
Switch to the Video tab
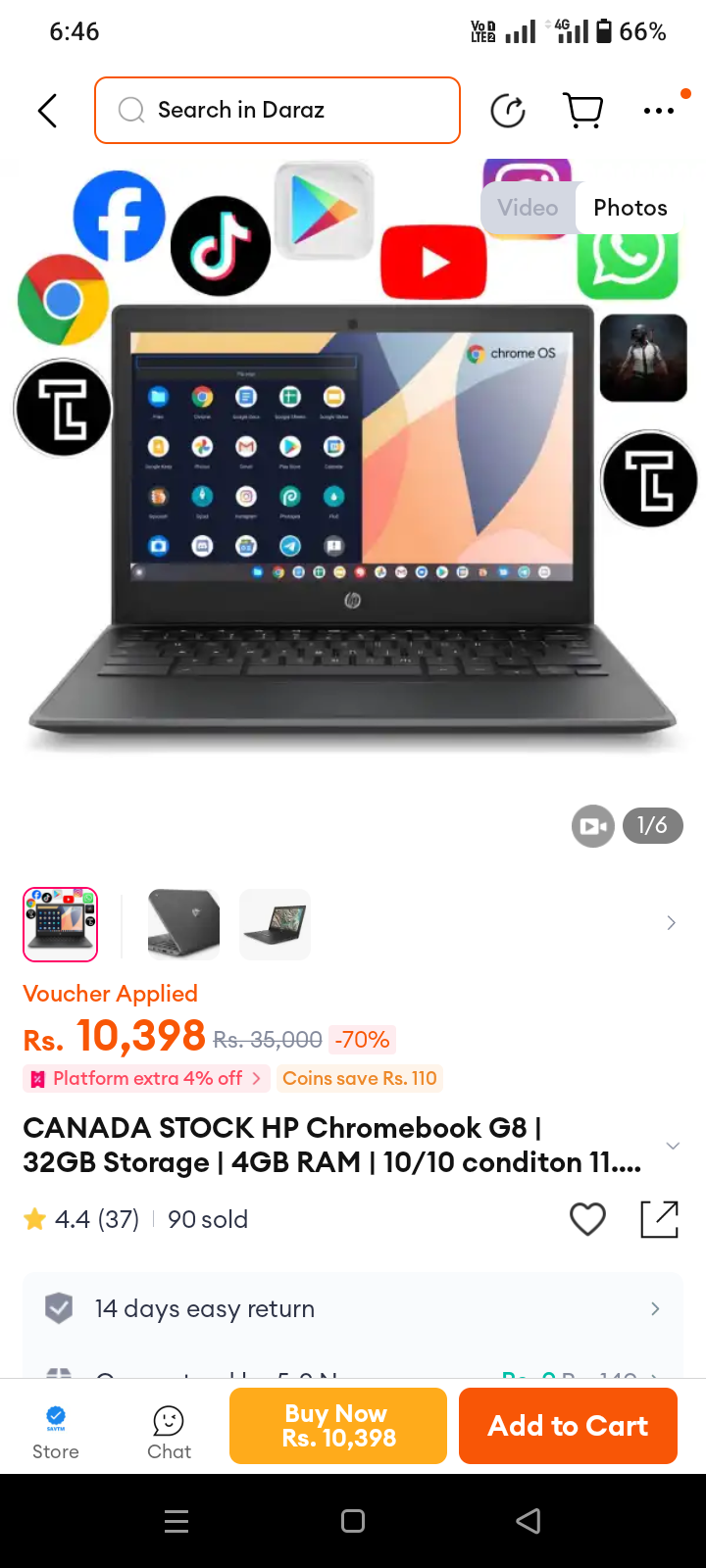click(x=528, y=208)
